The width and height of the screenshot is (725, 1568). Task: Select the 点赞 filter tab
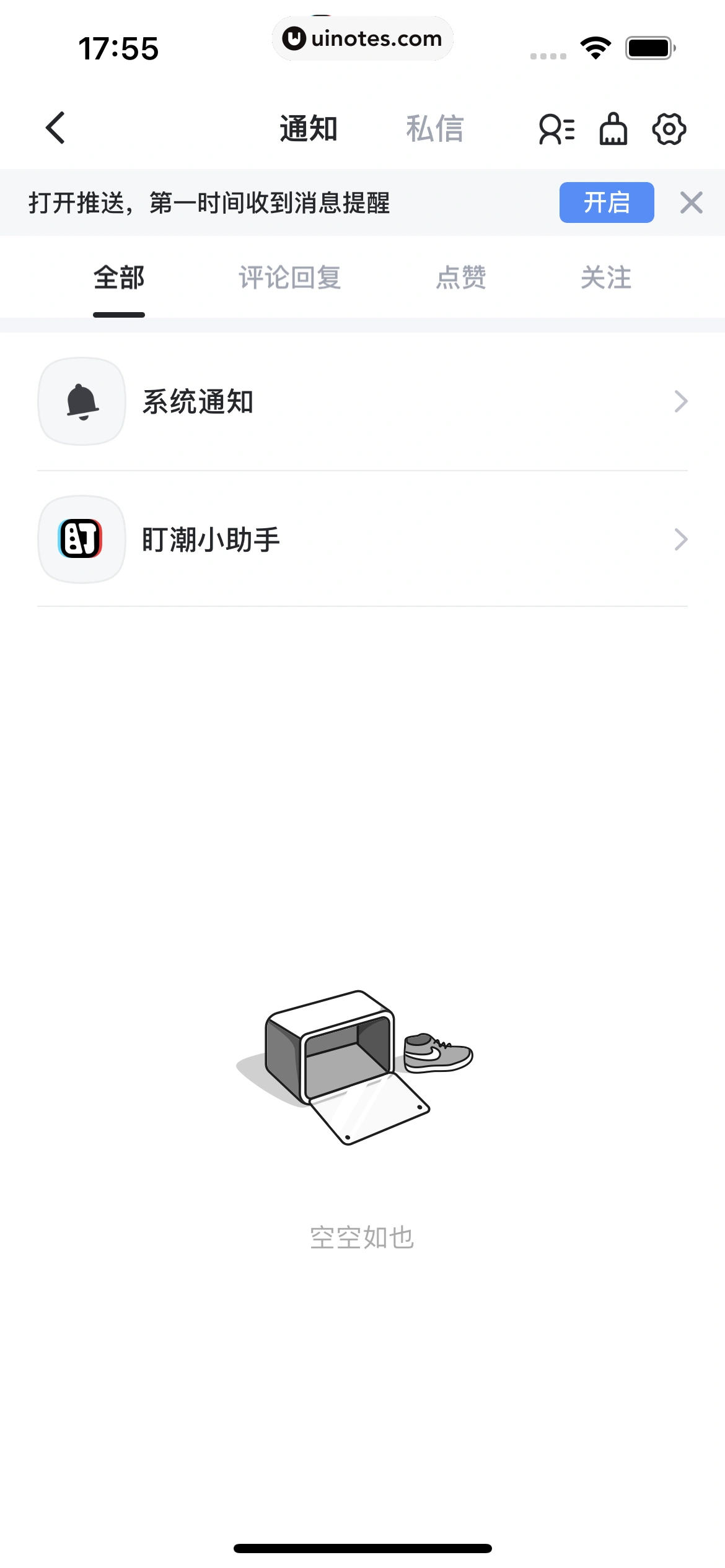point(460,277)
